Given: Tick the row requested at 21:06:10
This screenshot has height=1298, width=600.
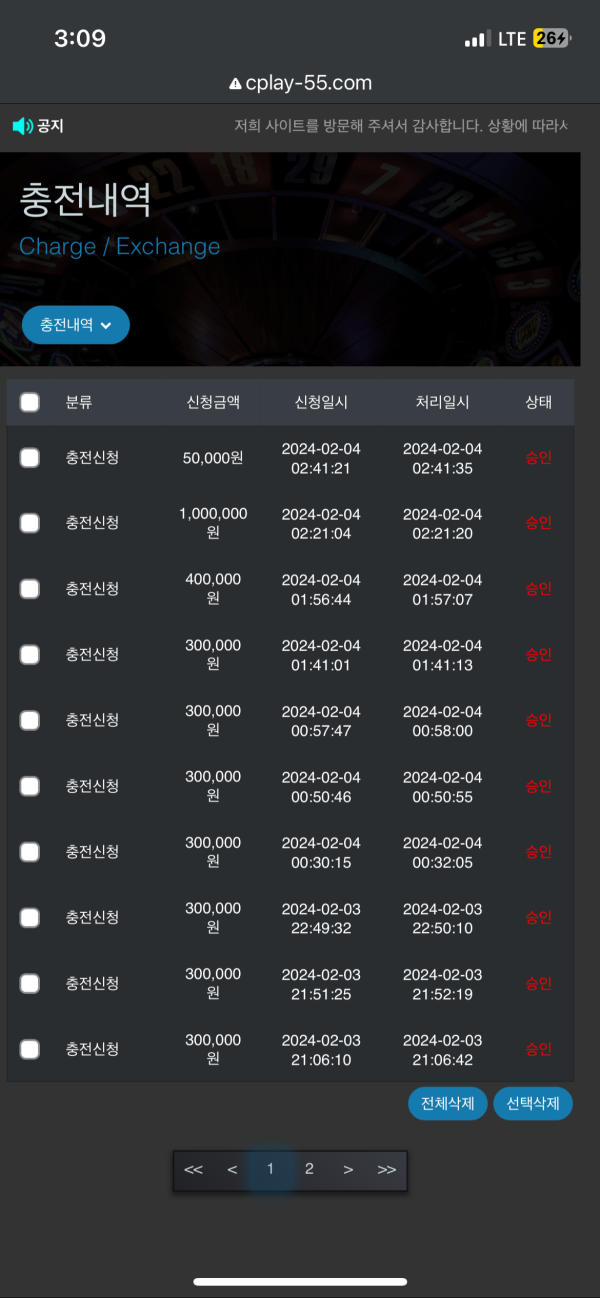Looking at the screenshot, I should pos(30,1049).
